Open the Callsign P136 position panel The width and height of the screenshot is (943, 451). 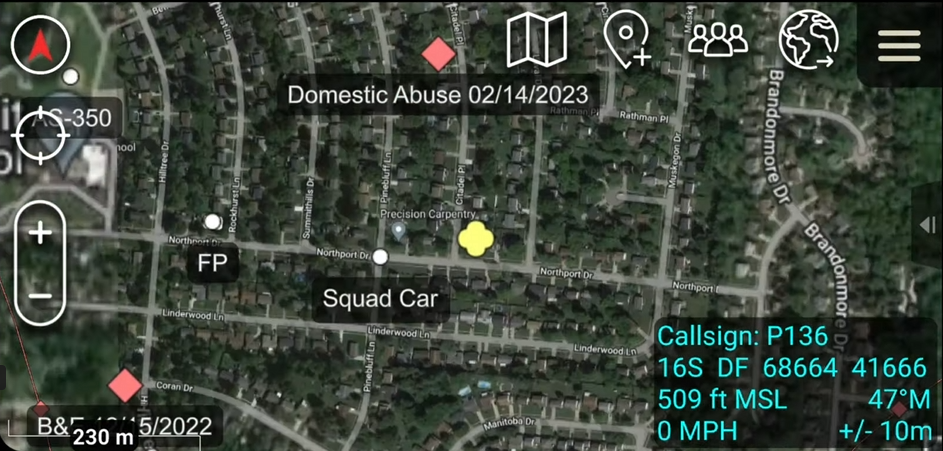(x=796, y=383)
